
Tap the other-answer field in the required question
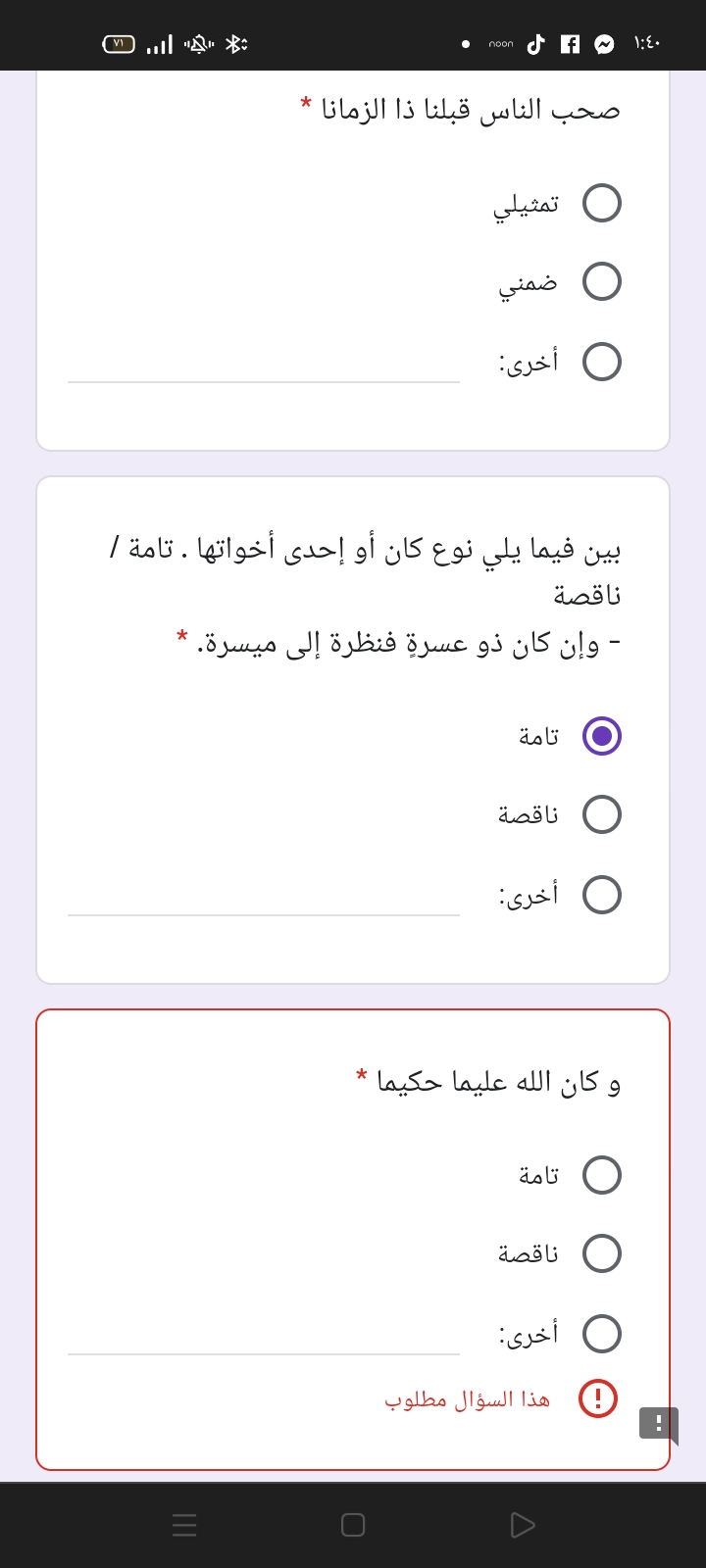click(264, 1335)
